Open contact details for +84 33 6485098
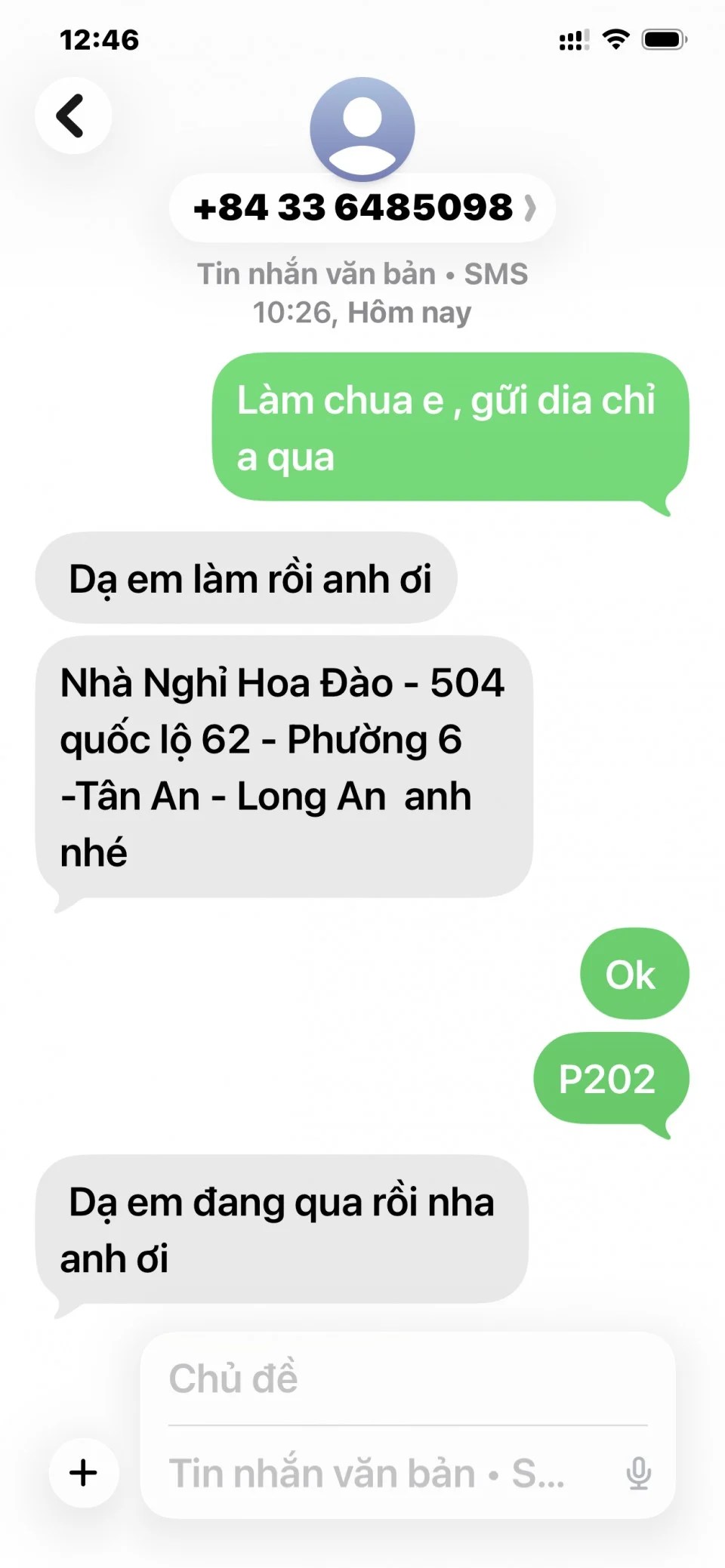 coord(362,208)
